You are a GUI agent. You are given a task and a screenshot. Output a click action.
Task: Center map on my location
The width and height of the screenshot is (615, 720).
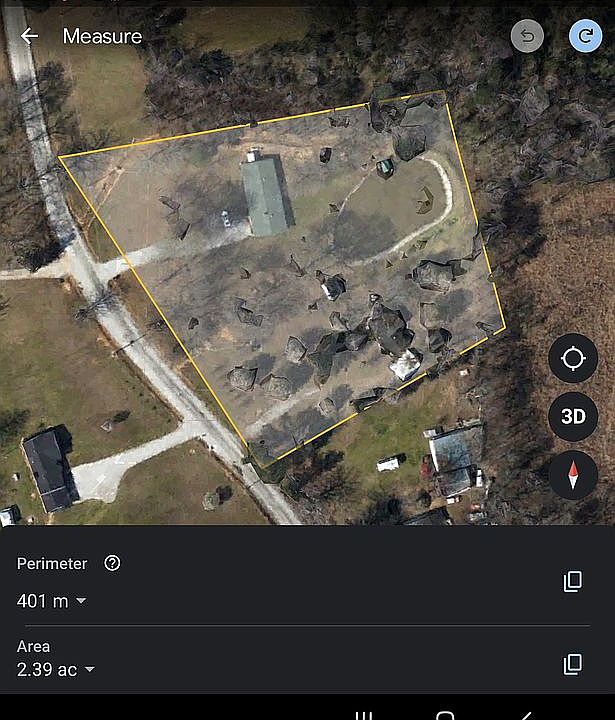573,358
